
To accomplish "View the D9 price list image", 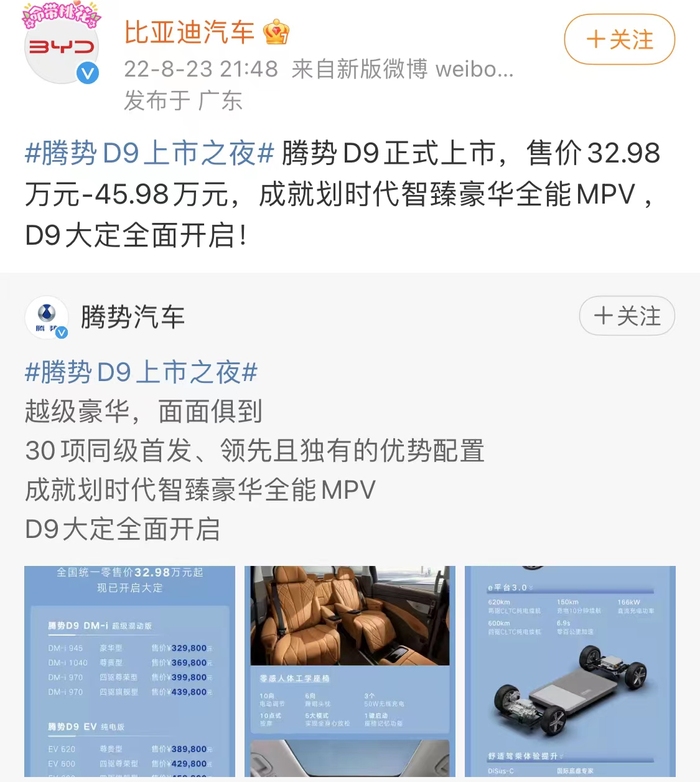I will click(130, 672).
